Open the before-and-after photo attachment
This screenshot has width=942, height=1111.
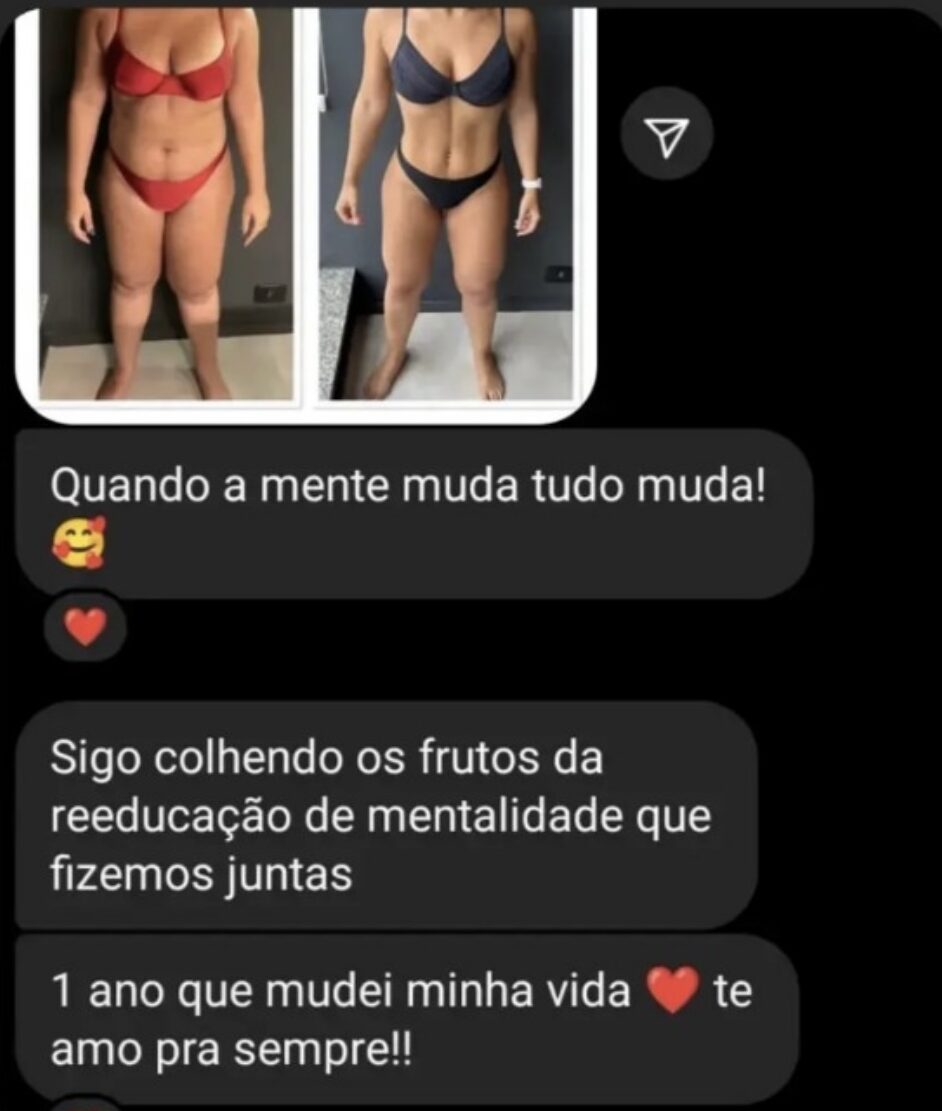pos(300,210)
